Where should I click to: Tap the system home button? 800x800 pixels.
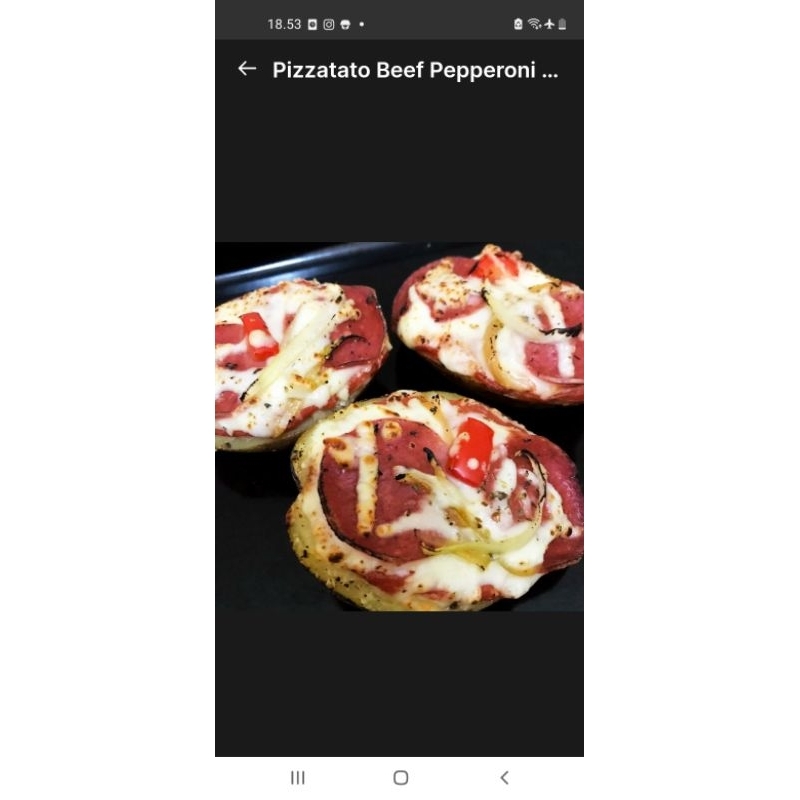(x=400, y=777)
